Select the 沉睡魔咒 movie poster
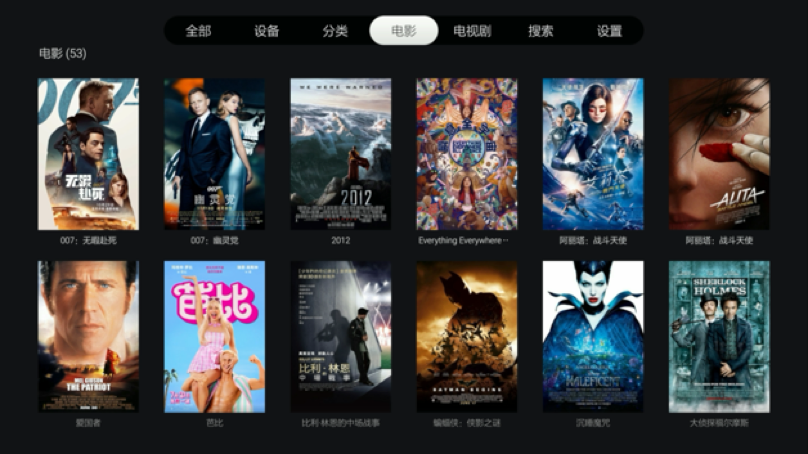Image resolution: width=808 pixels, height=454 pixels. 593,336
